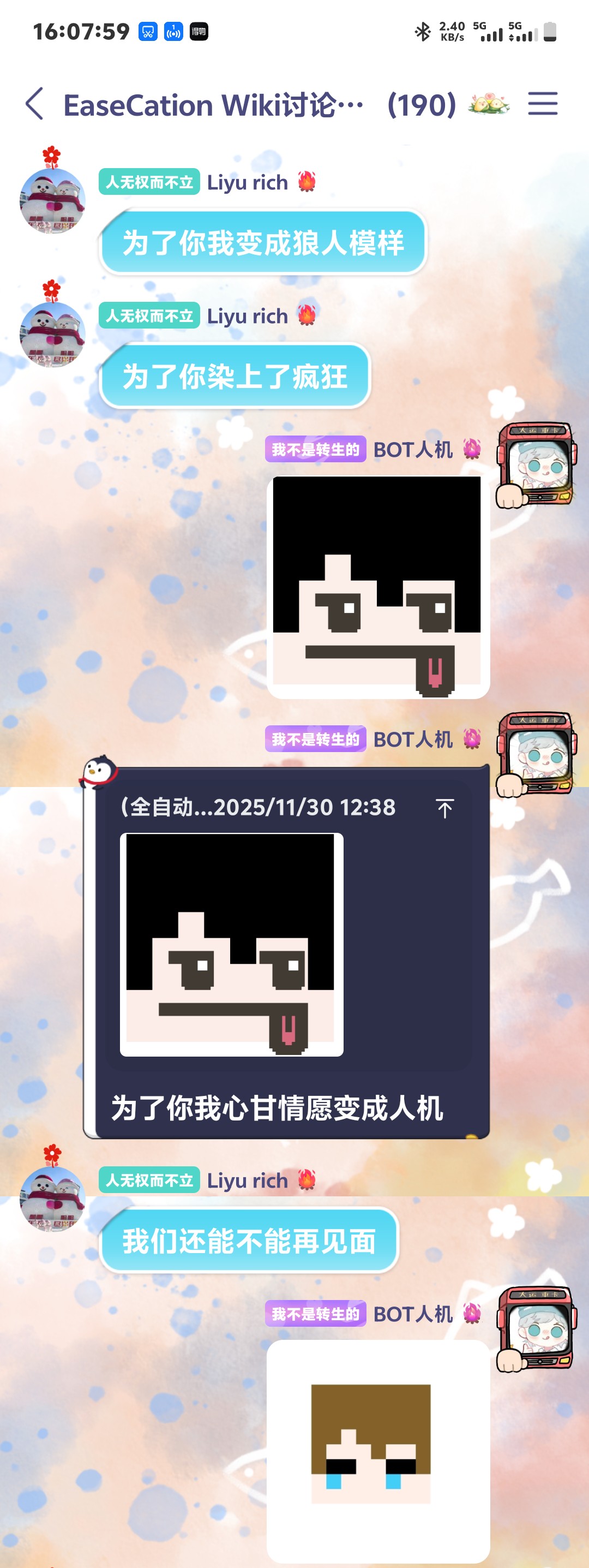This screenshot has width=589, height=1568.
Task: View the crying pixel face image
Action: [378, 1451]
